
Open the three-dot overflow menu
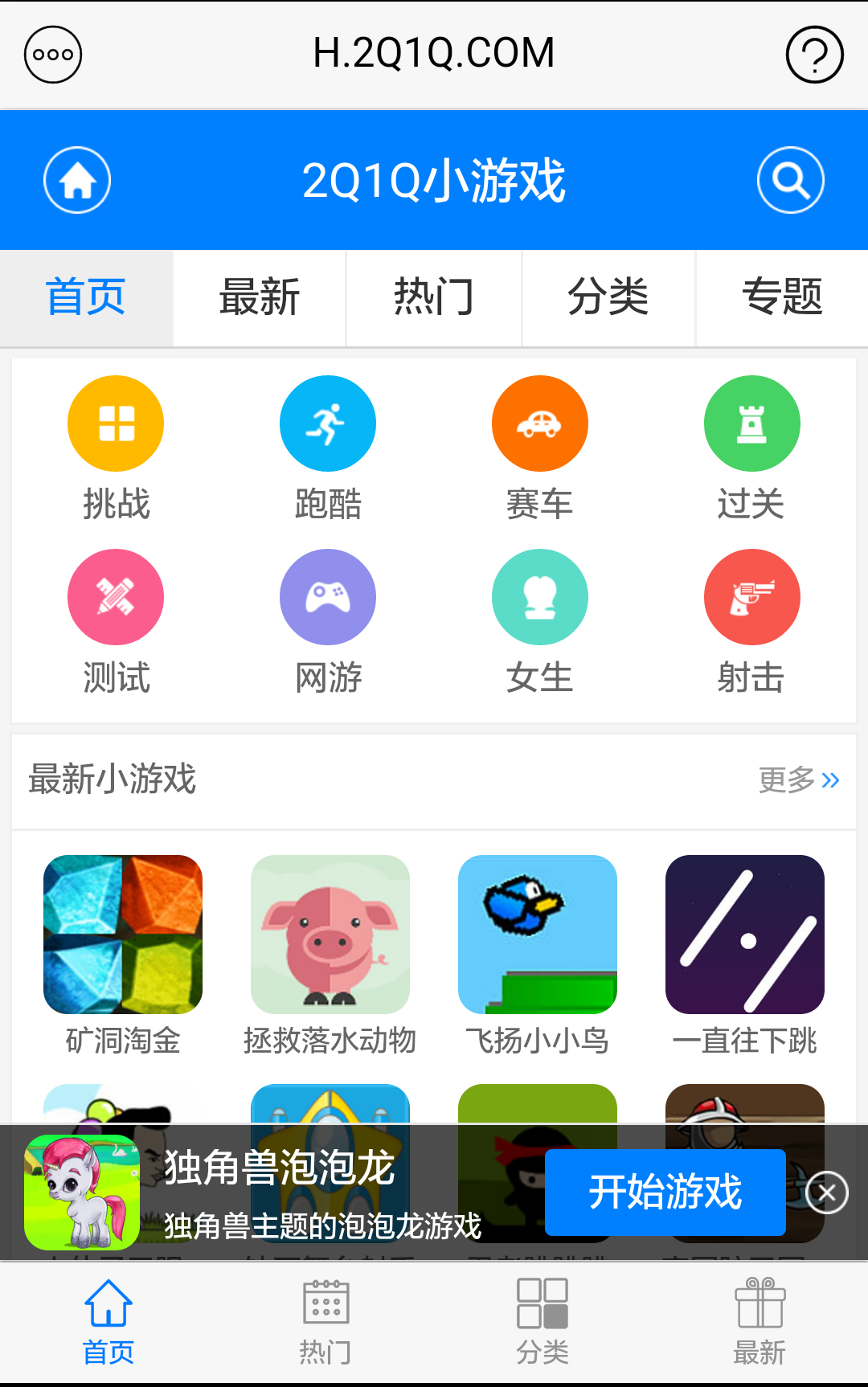click(x=53, y=55)
